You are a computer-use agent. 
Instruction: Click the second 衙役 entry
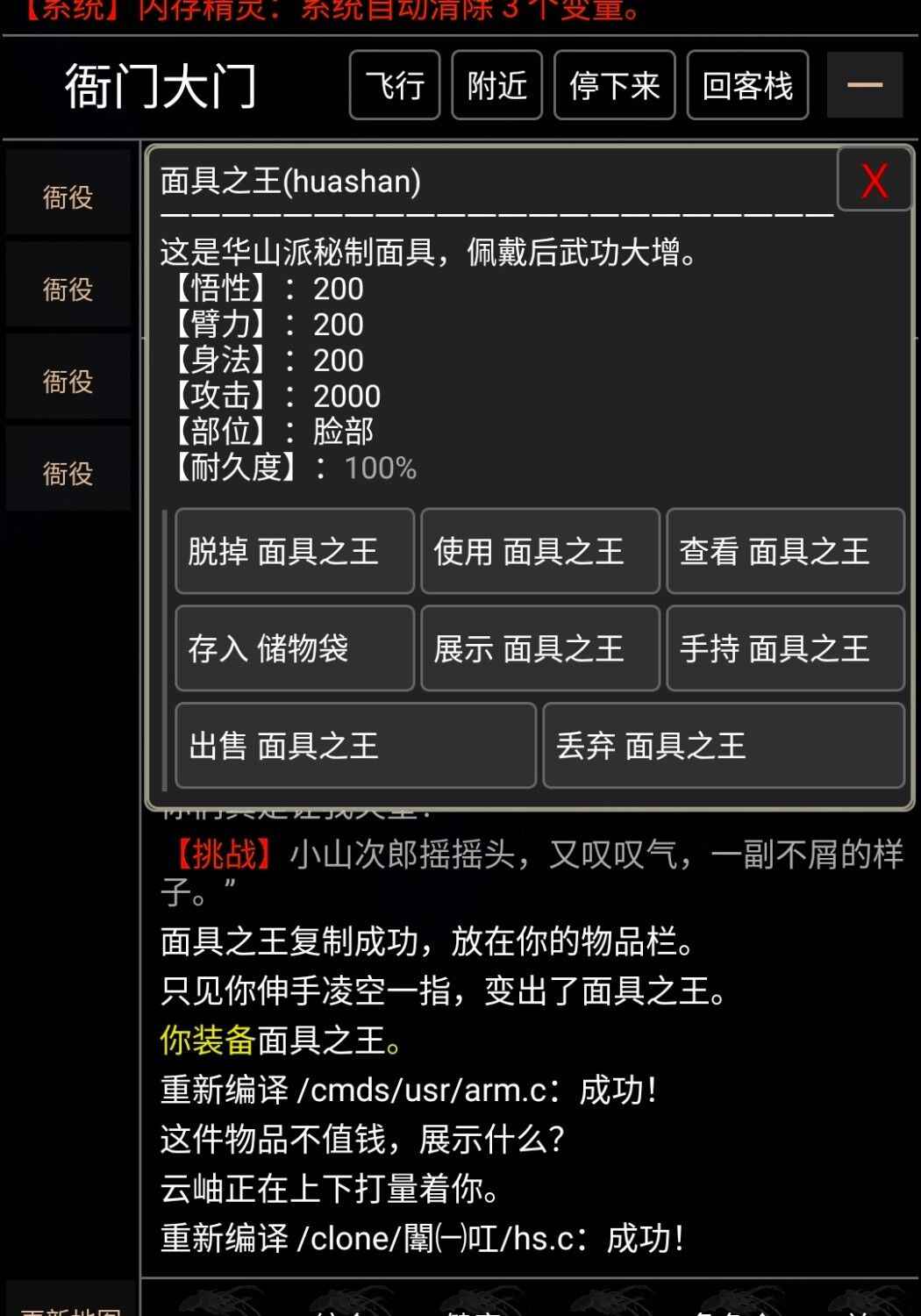pyautogui.click(x=68, y=287)
